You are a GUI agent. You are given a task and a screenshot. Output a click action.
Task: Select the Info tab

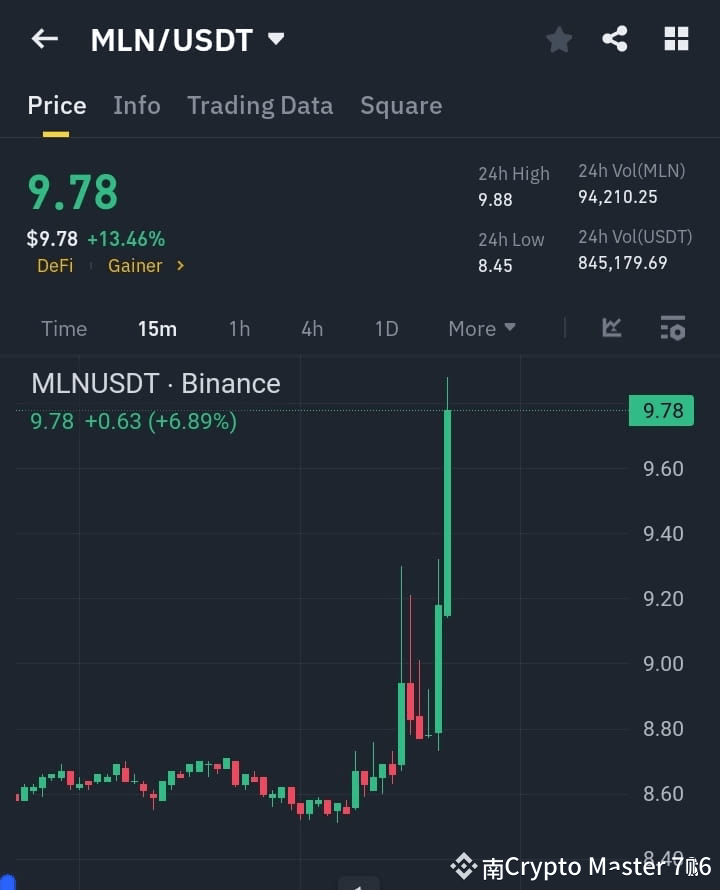(136, 105)
